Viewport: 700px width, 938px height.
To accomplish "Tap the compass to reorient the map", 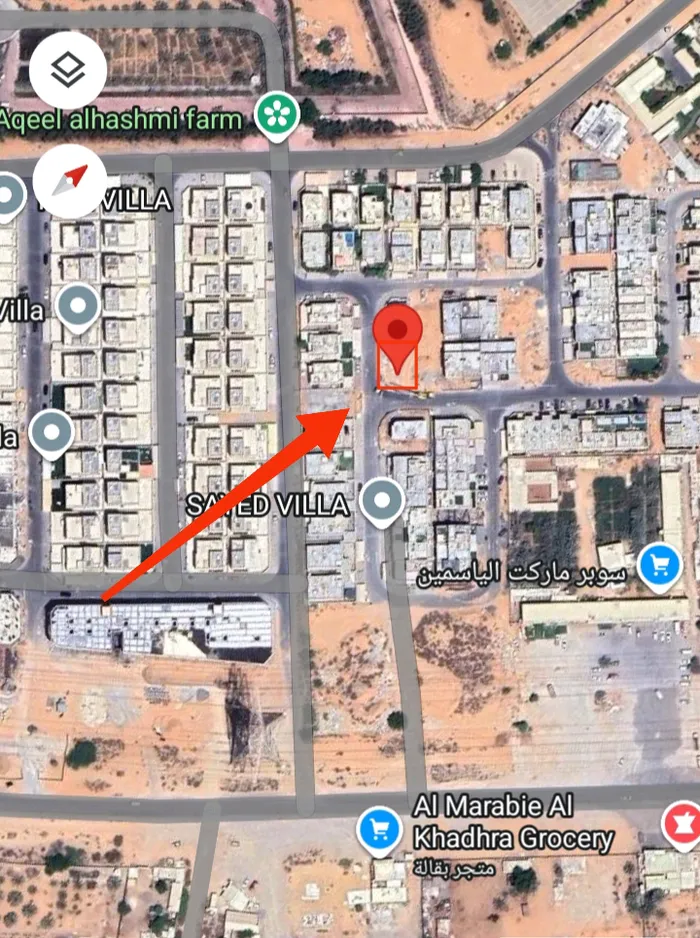I will pyautogui.click(x=69, y=181).
